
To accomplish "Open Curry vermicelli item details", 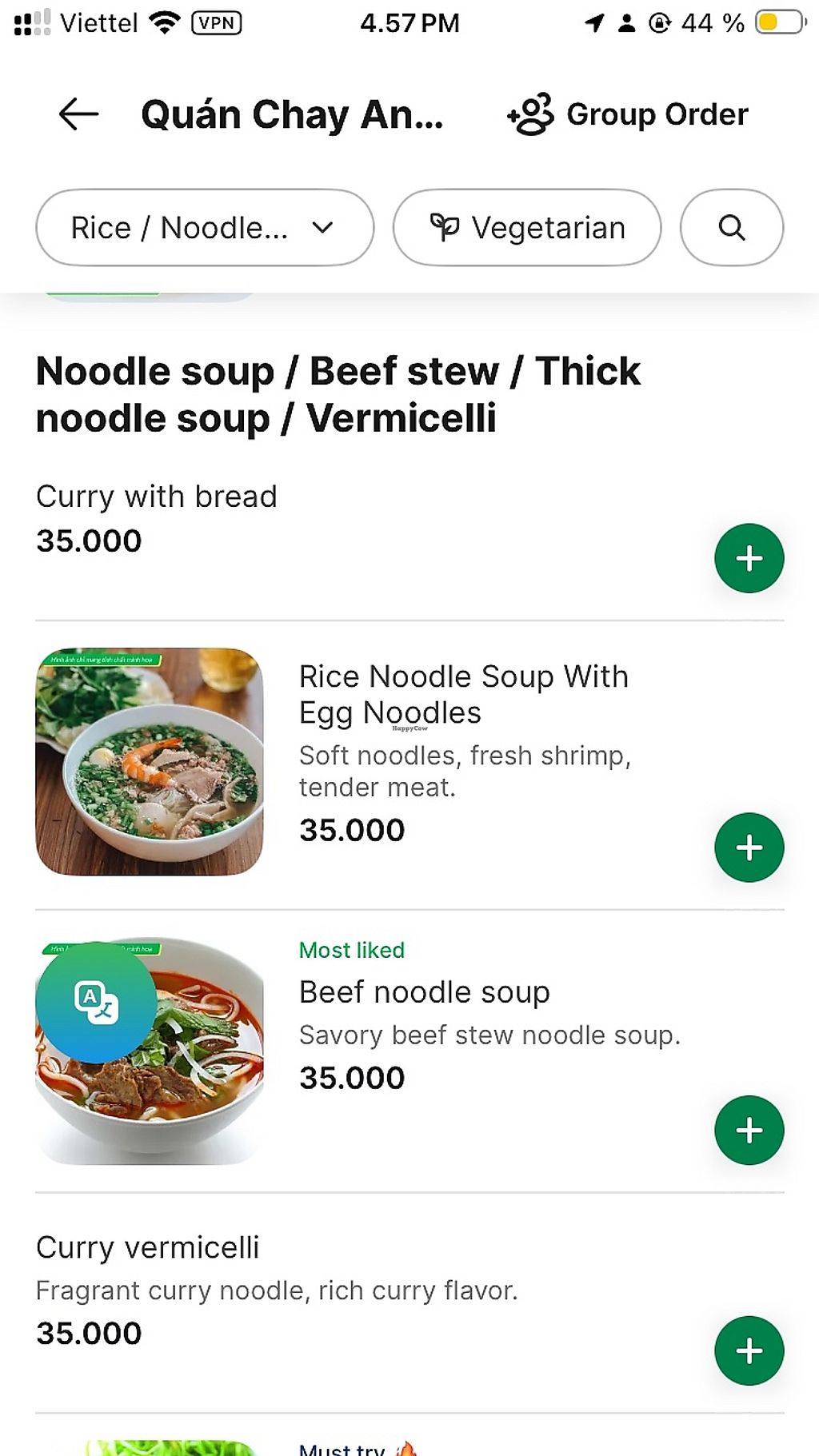I will [148, 1247].
